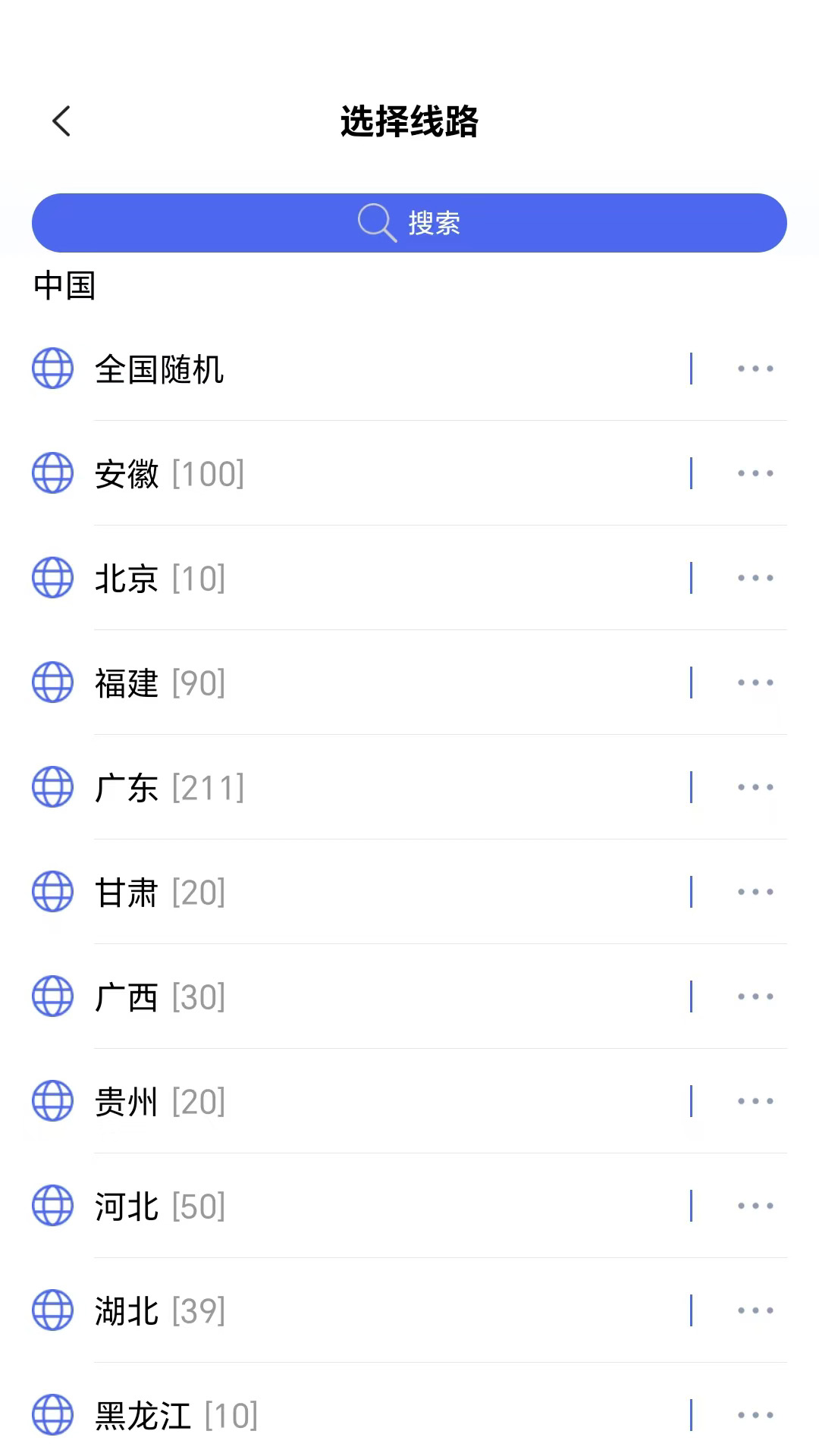The image size is (819, 1456).
Task: Choose the 湖北 [39] route
Action: pyautogui.click(x=160, y=1311)
